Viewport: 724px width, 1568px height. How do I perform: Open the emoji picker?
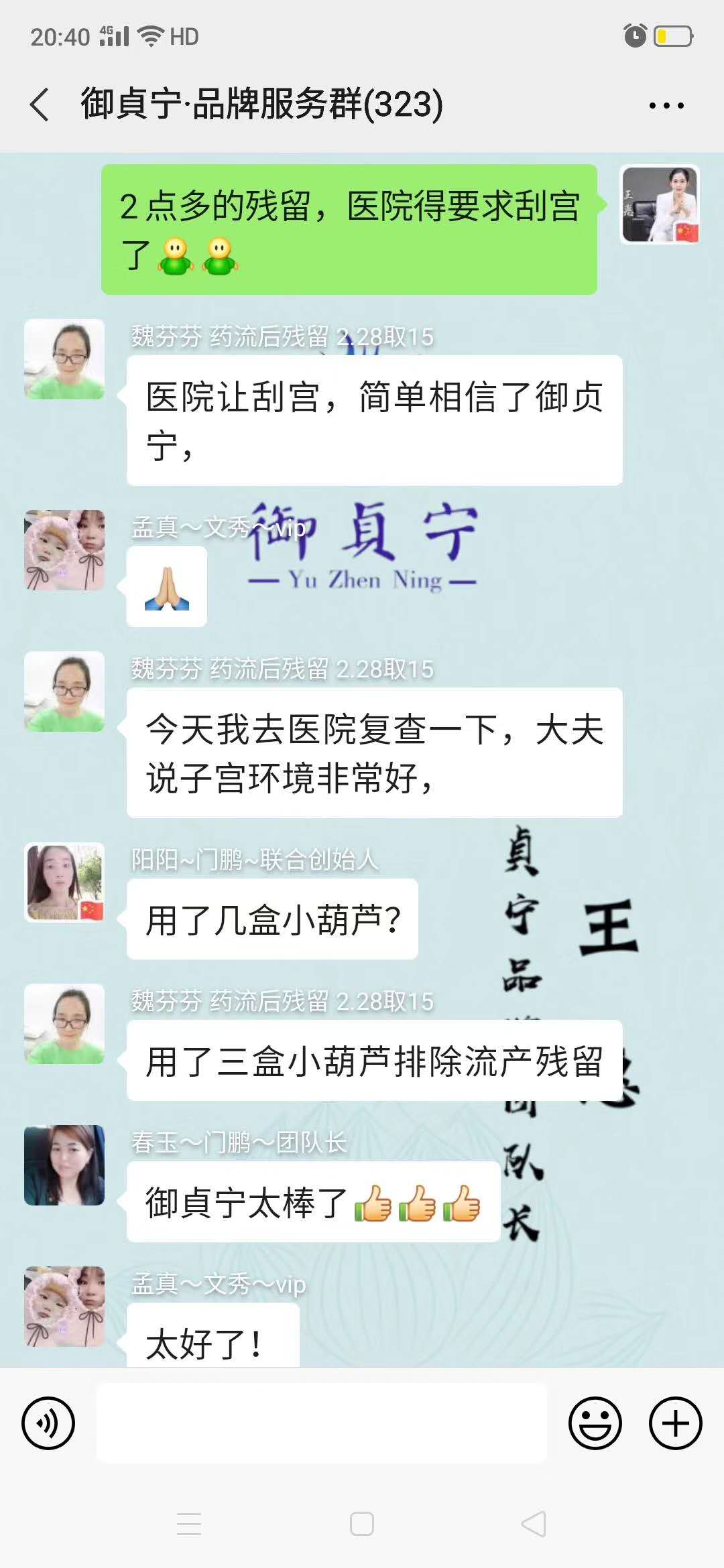tap(595, 1423)
